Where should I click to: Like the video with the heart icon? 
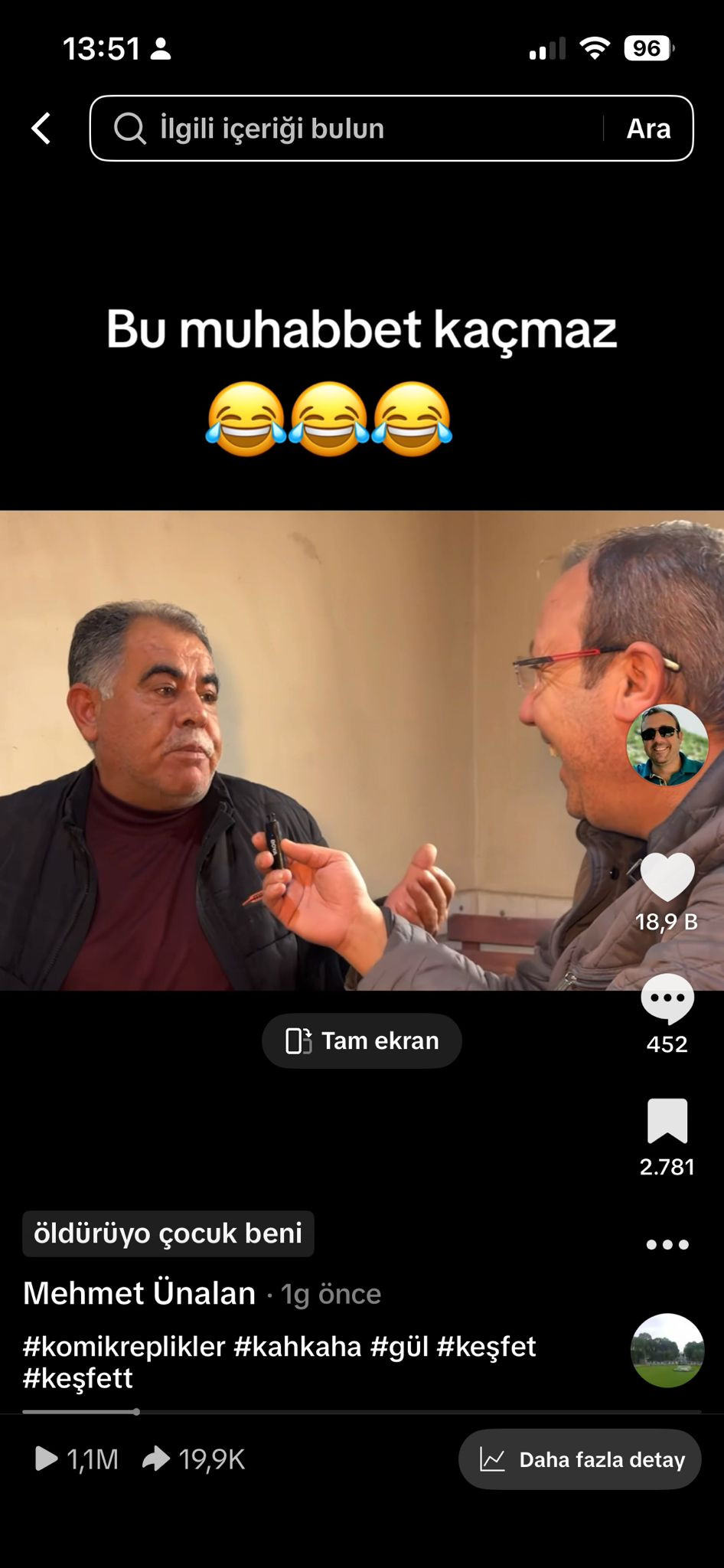(667, 878)
